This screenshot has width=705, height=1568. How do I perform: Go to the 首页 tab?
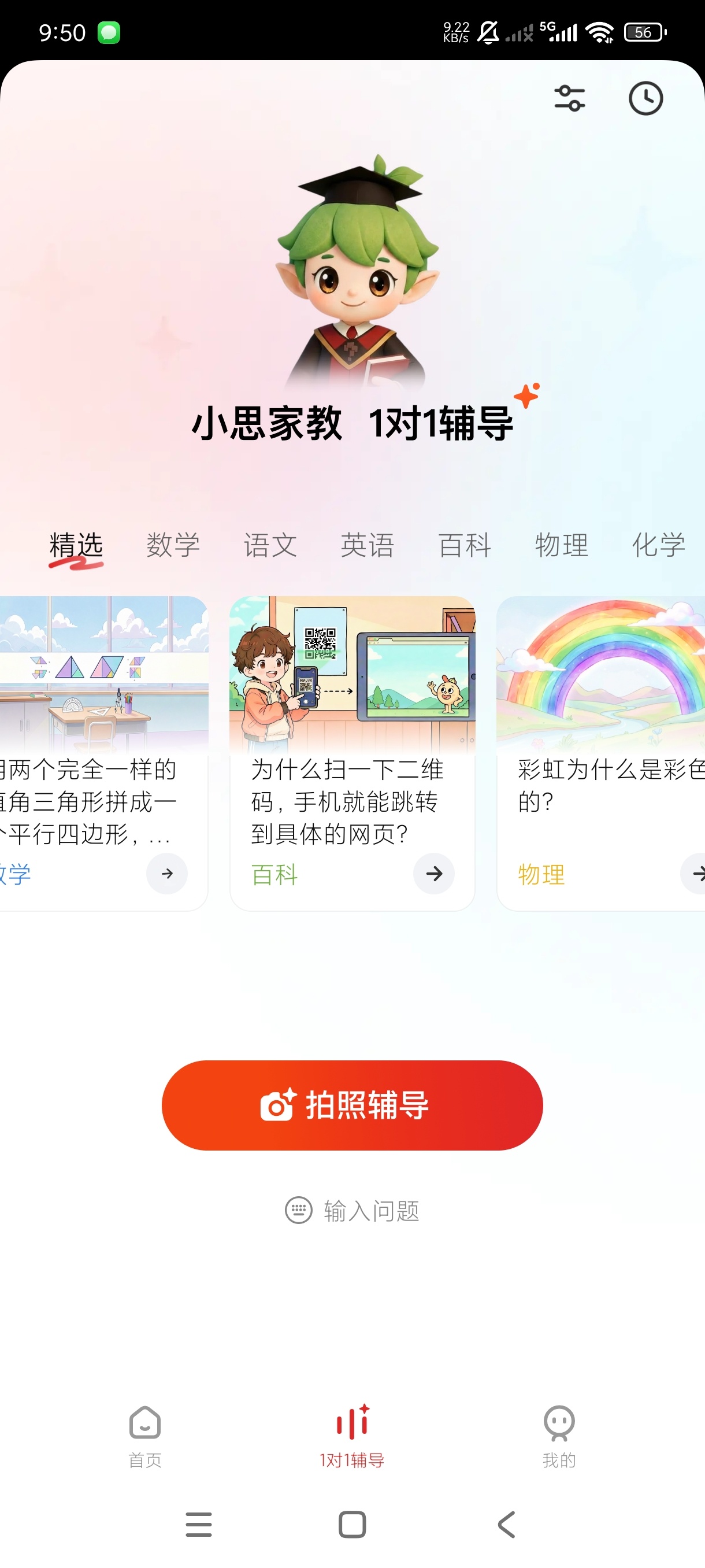pyautogui.click(x=145, y=1437)
